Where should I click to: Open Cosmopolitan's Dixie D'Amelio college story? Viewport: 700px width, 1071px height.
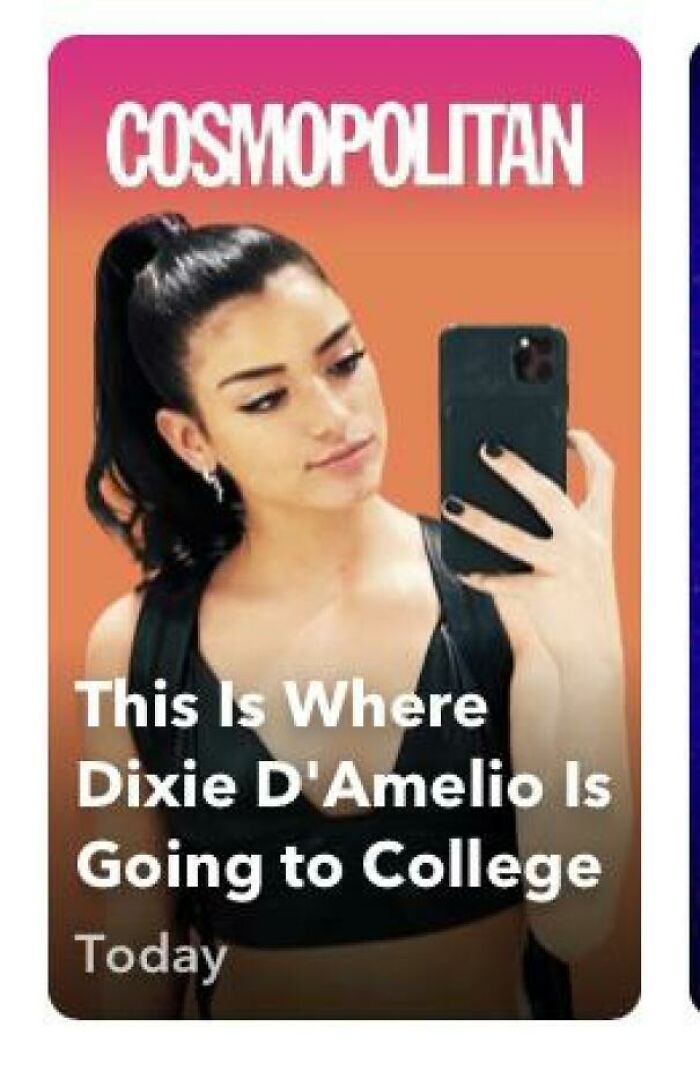pyautogui.click(x=344, y=527)
